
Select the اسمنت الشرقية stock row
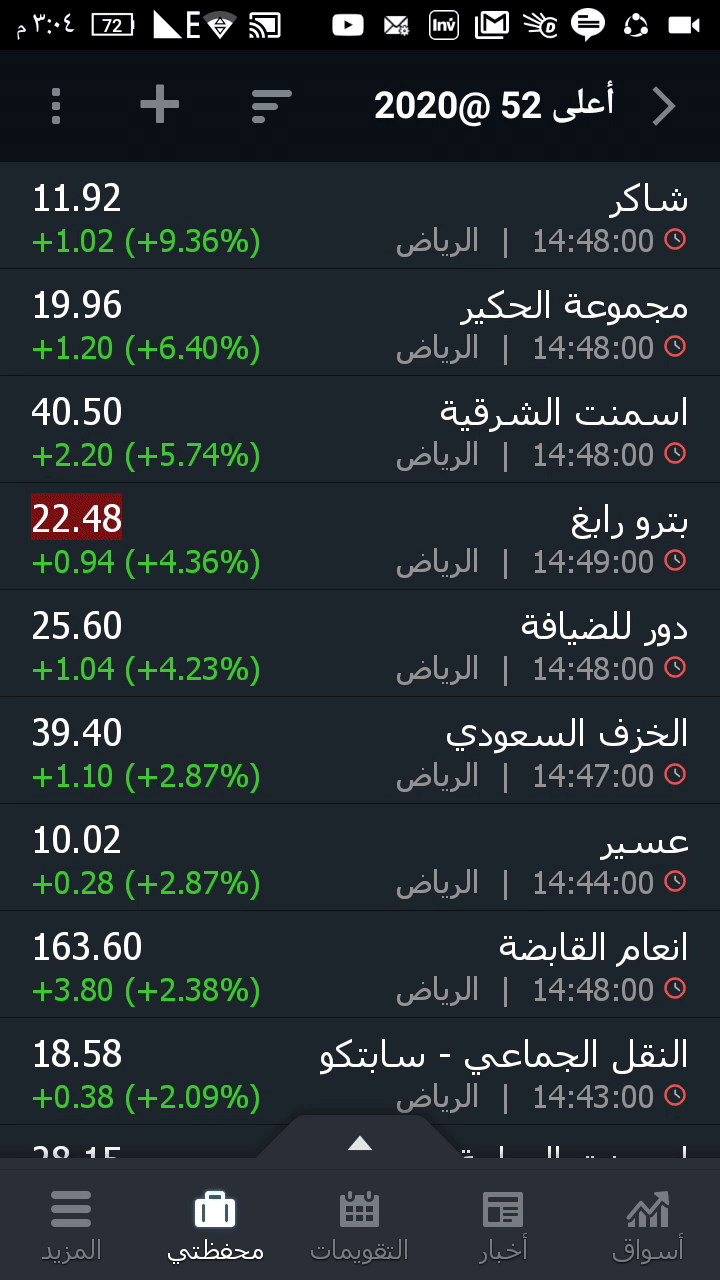coord(360,430)
